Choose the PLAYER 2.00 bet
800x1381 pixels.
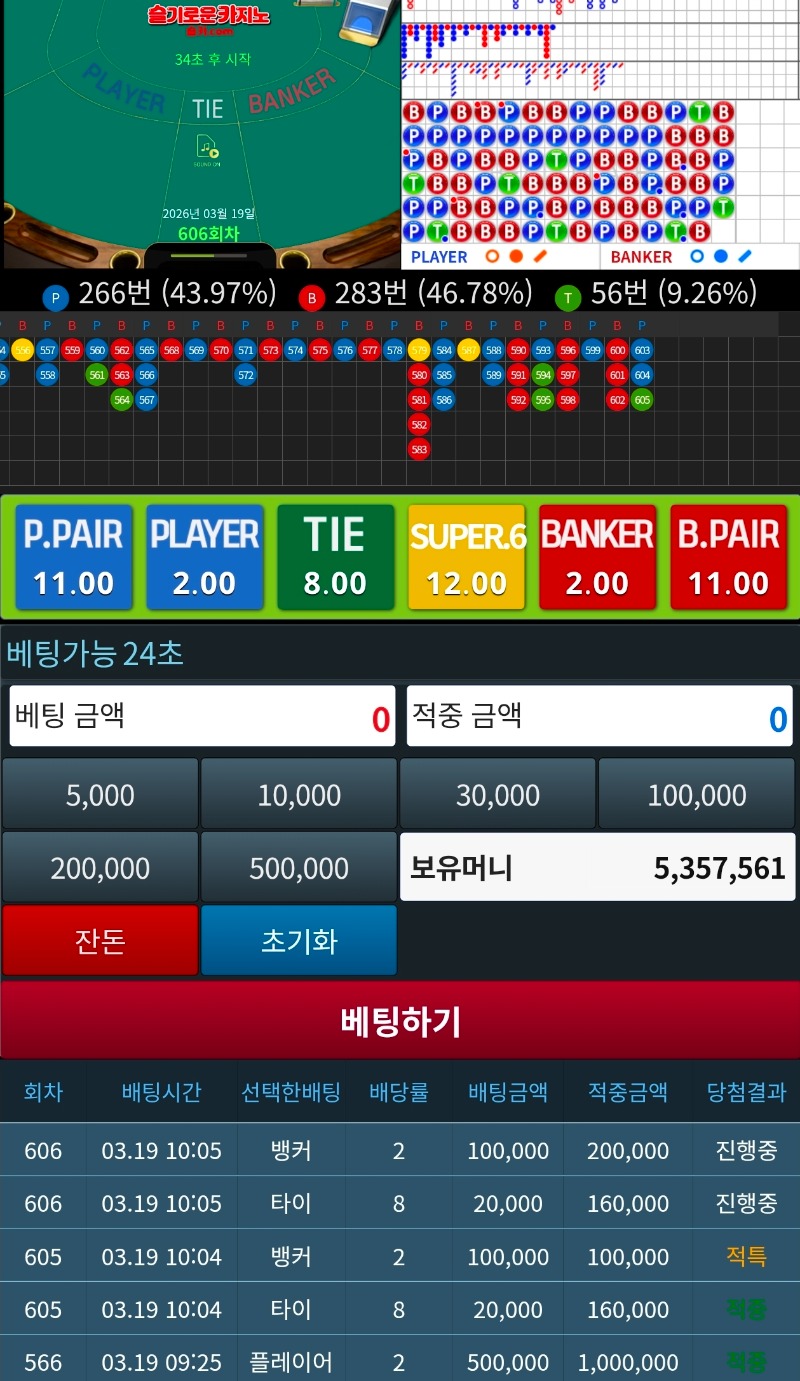pyautogui.click(x=205, y=557)
